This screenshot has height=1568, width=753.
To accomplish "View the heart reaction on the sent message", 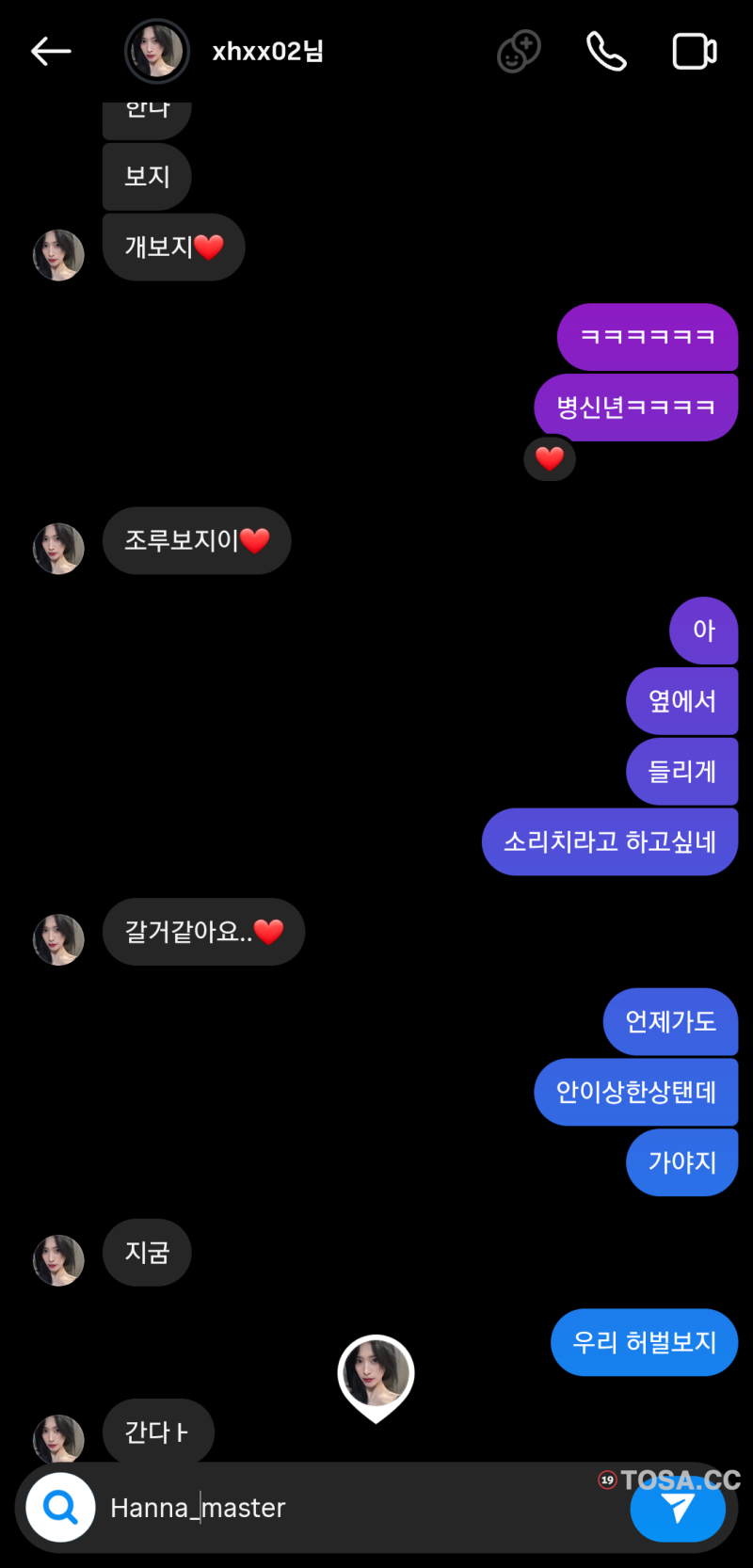I will click(550, 459).
